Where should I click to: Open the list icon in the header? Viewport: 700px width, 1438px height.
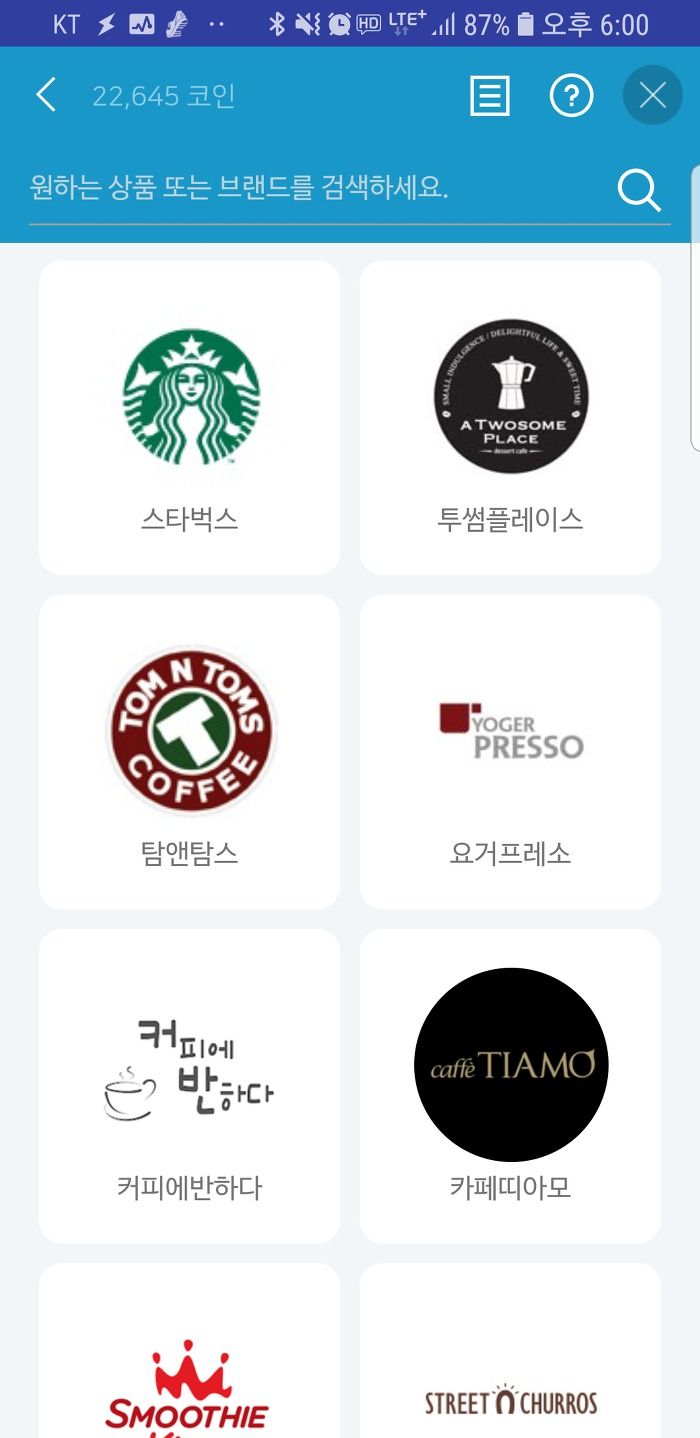[490, 96]
